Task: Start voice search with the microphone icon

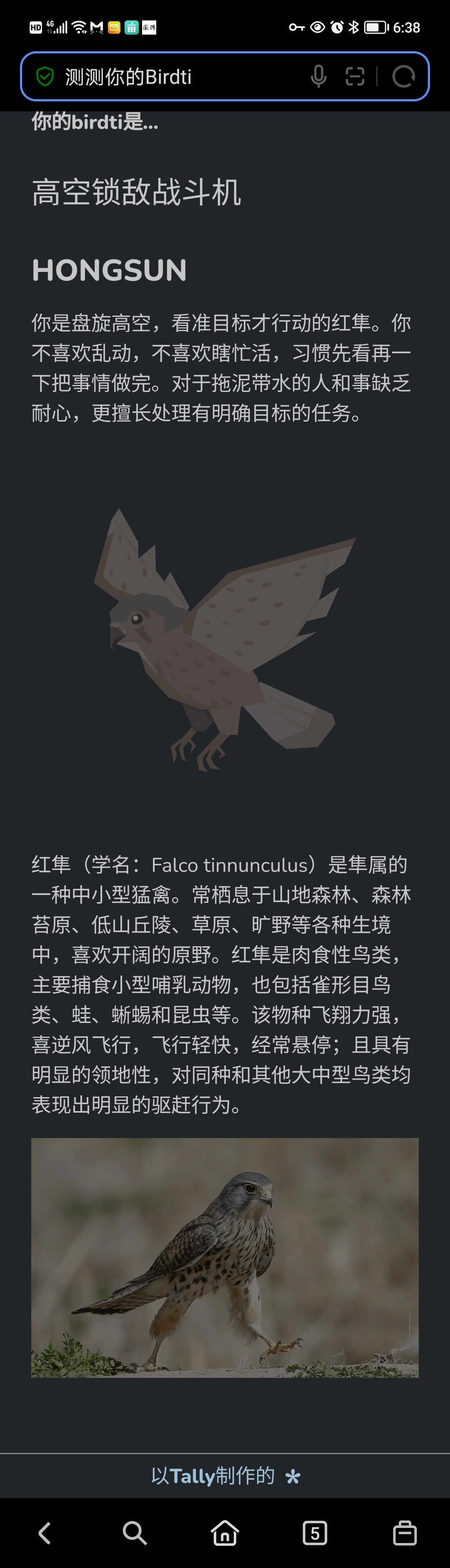Action: click(319, 77)
